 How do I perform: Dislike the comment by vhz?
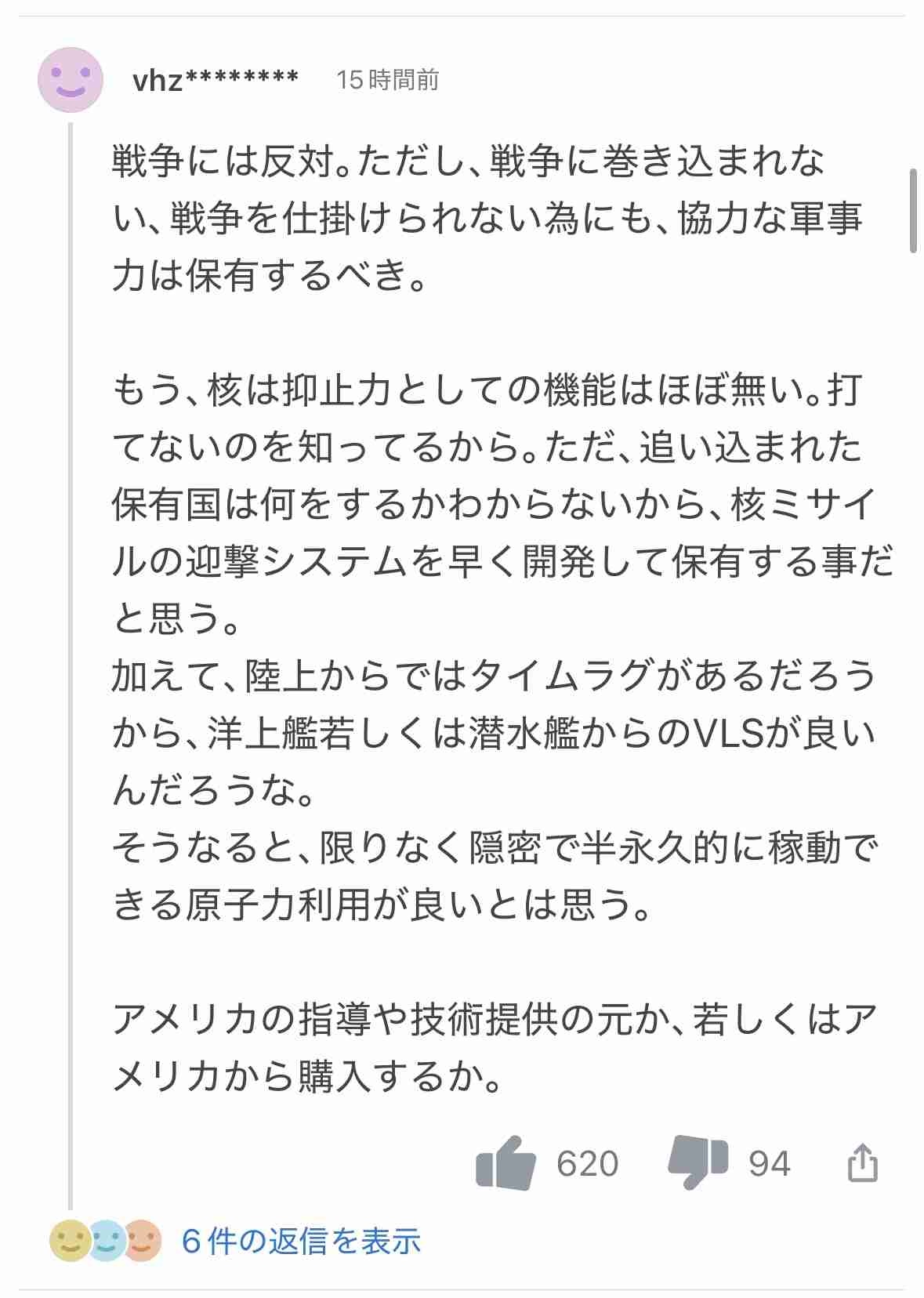coord(698,1162)
